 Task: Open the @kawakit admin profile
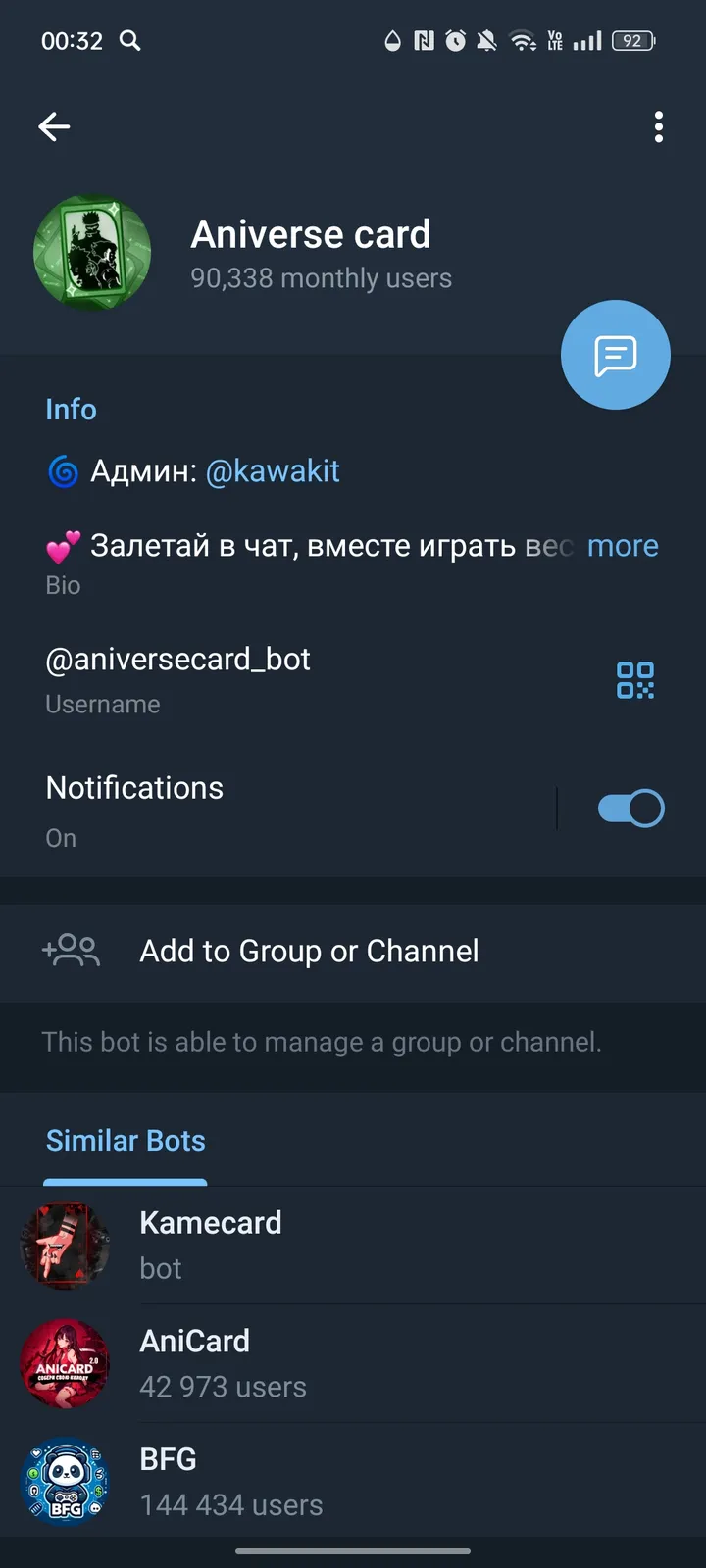point(273,471)
